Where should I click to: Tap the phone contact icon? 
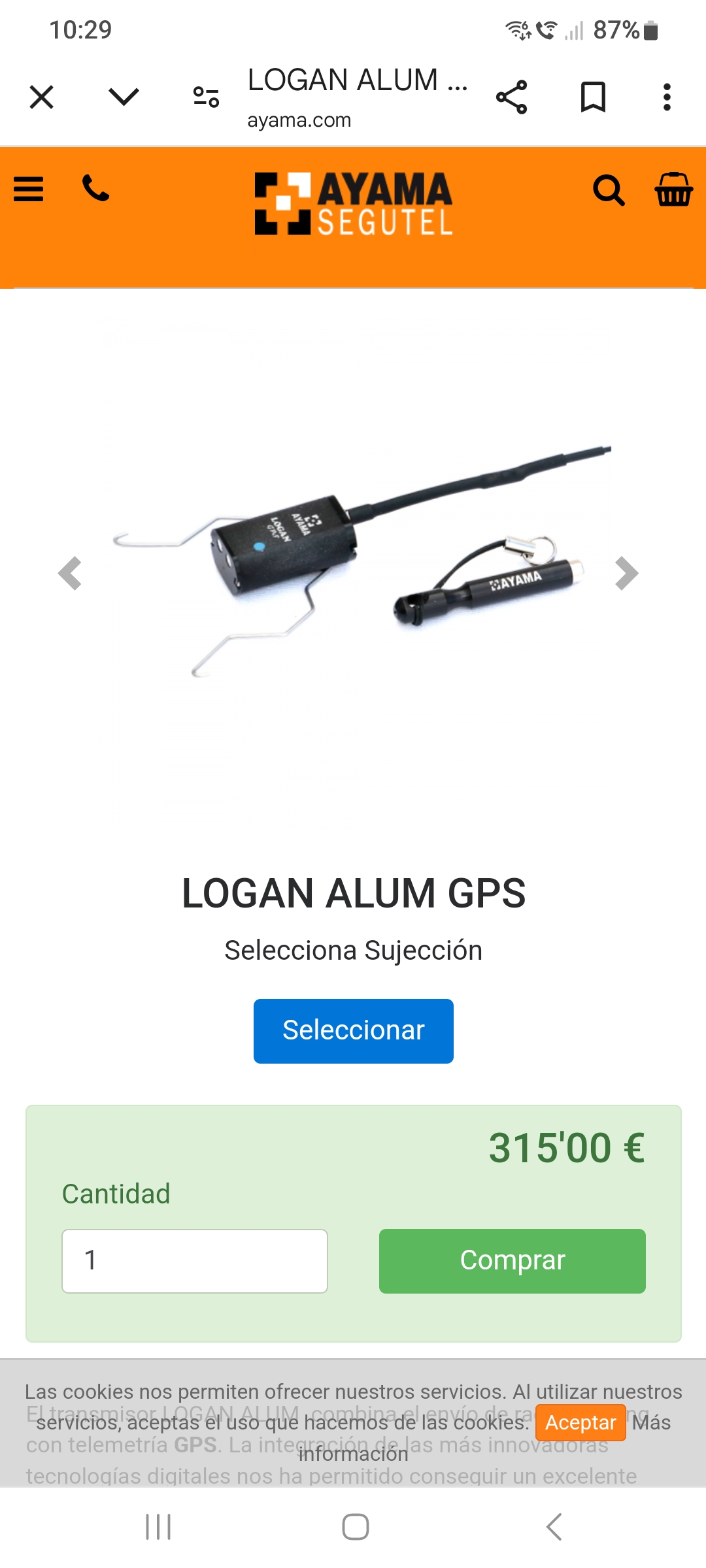(x=95, y=189)
